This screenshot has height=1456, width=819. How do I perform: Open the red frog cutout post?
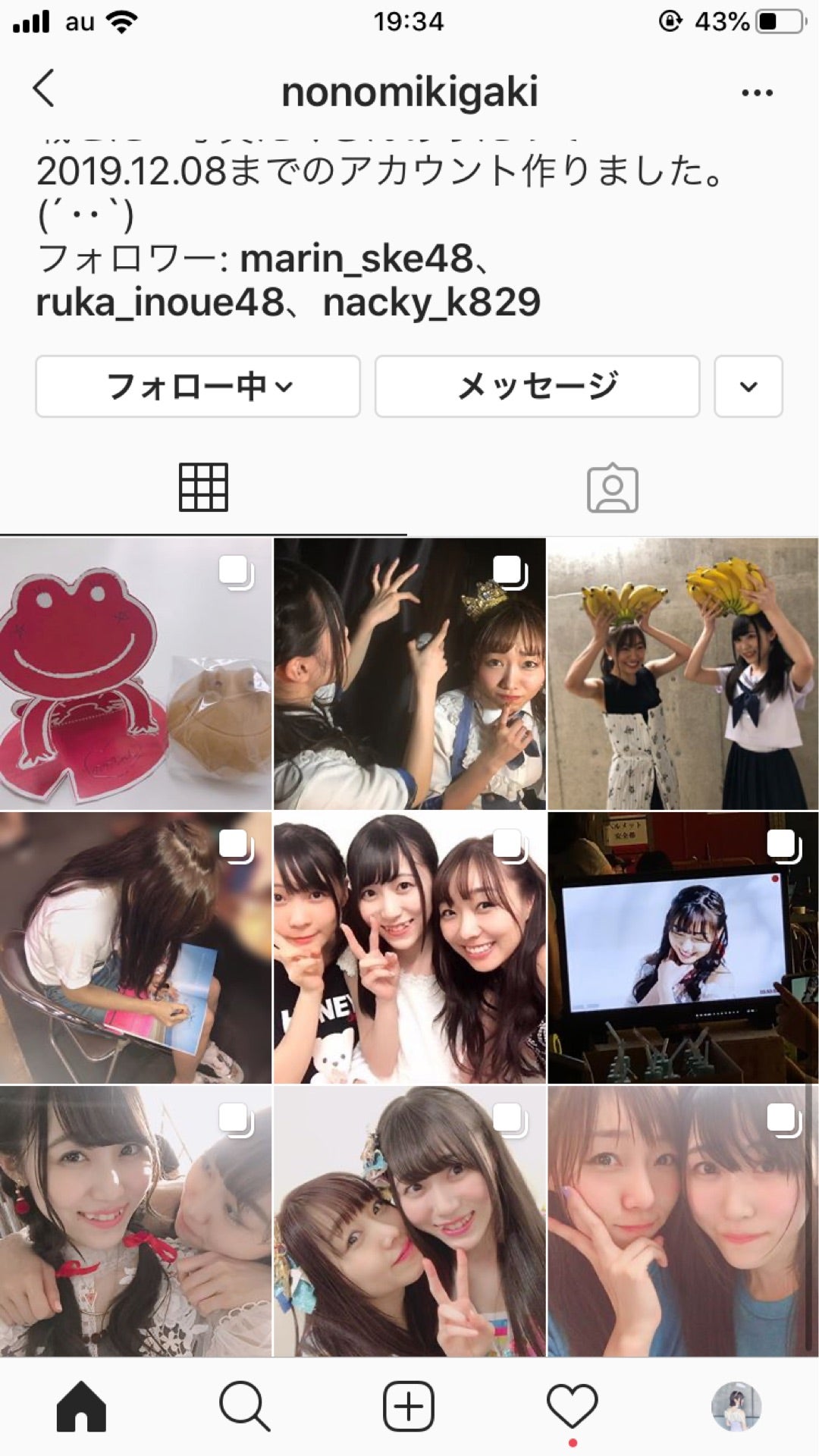136,673
